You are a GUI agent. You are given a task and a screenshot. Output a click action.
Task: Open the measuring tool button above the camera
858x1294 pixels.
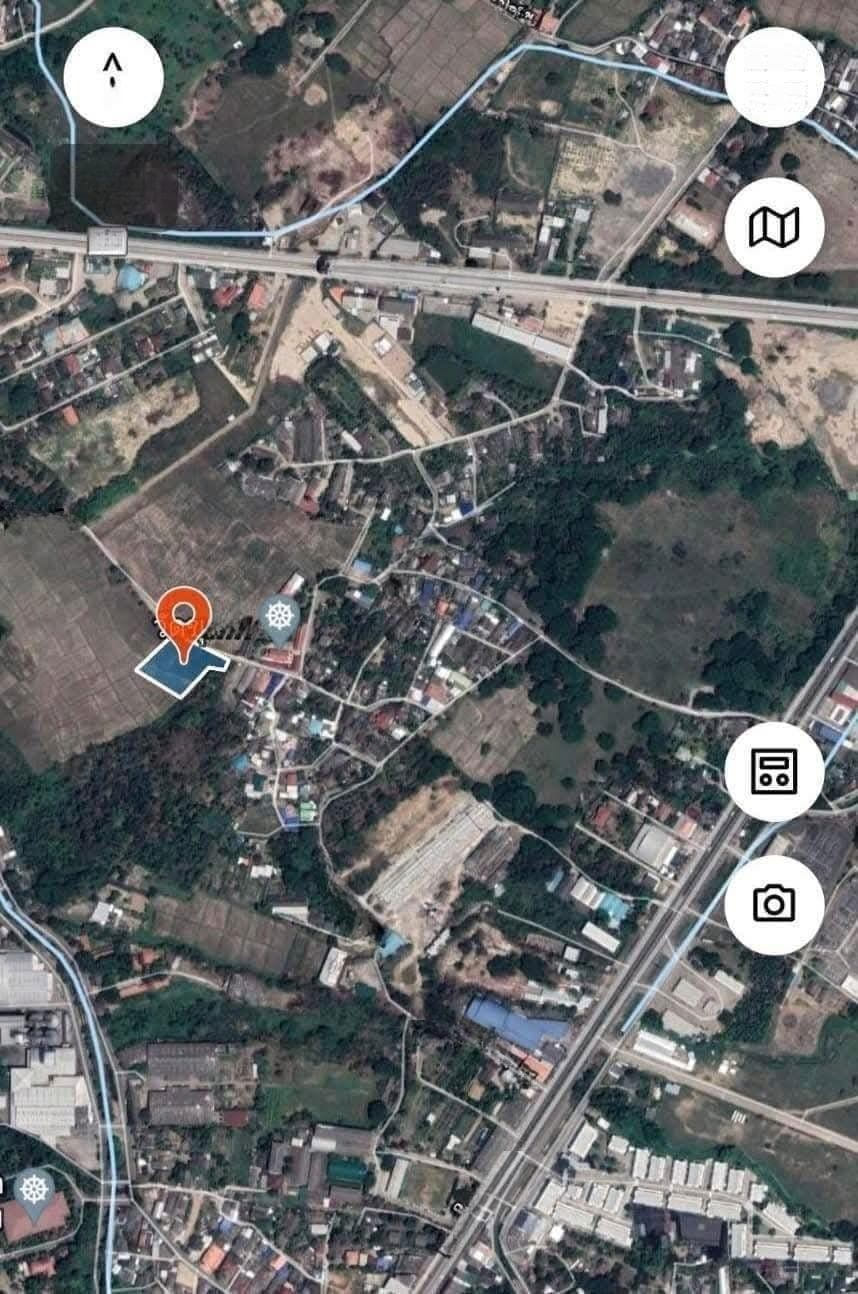[774, 771]
